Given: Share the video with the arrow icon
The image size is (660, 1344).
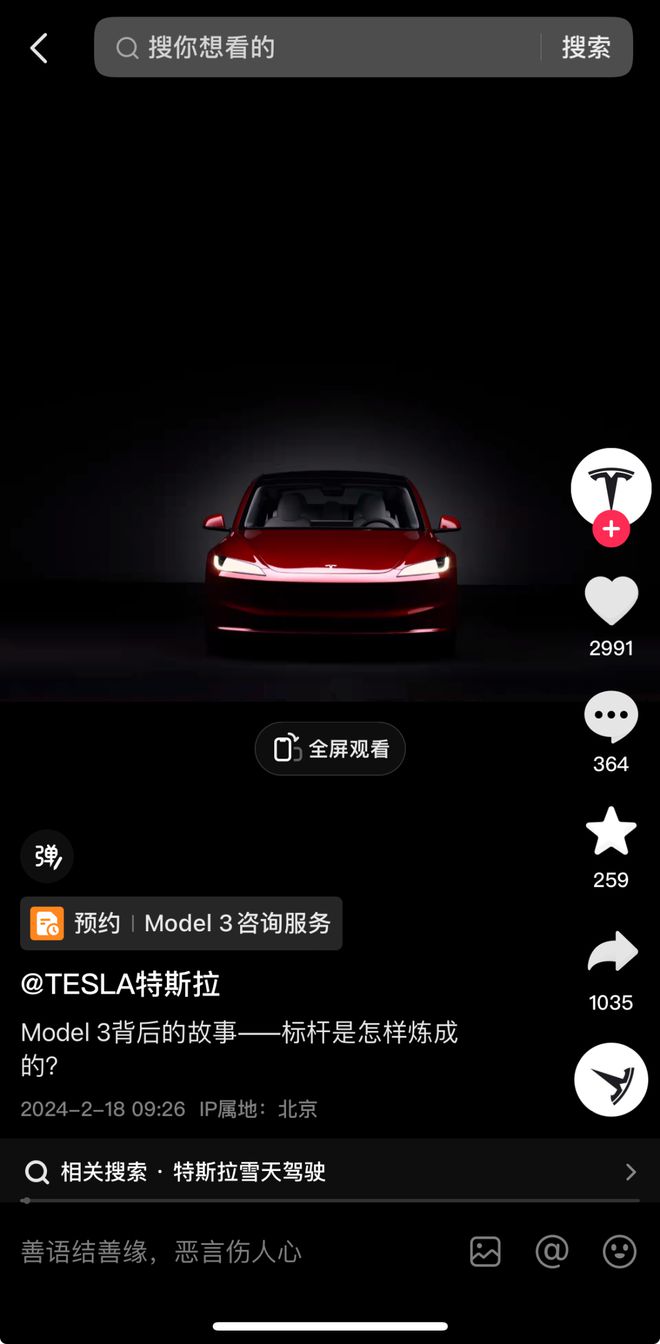Looking at the screenshot, I should [x=611, y=953].
